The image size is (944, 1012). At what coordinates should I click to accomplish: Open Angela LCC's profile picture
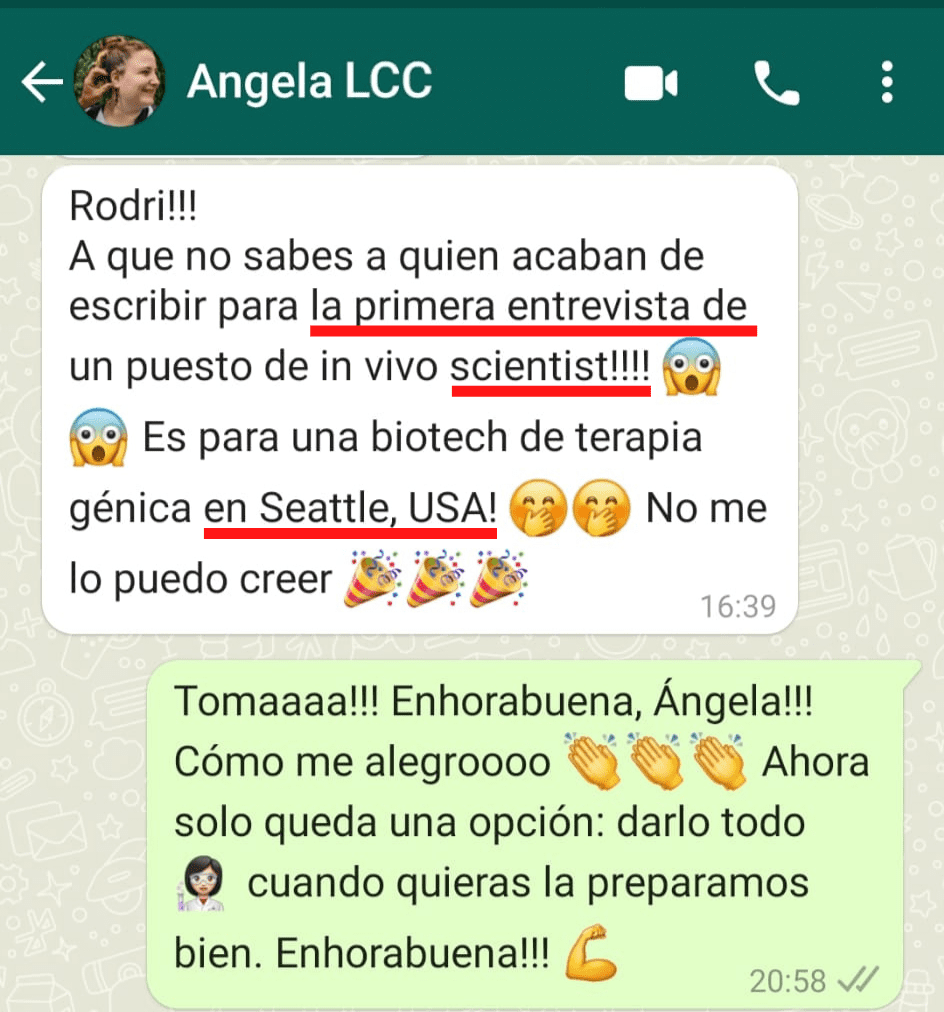[x=119, y=82]
